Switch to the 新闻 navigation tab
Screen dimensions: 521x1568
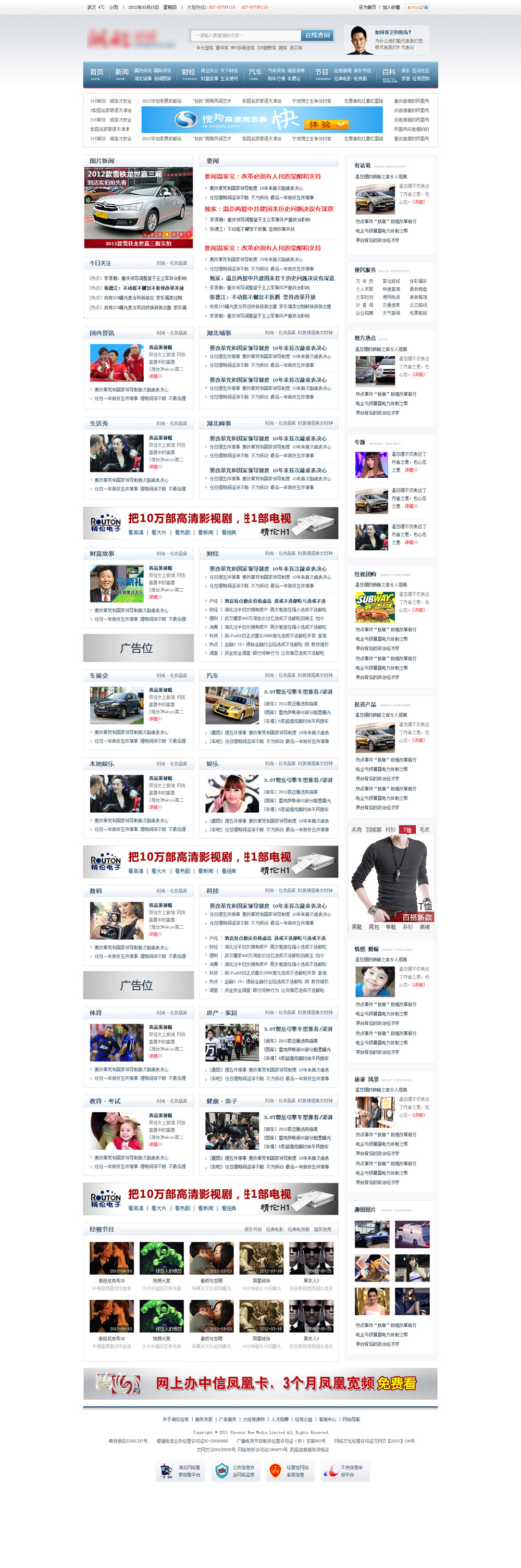pyautogui.click(x=122, y=73)
